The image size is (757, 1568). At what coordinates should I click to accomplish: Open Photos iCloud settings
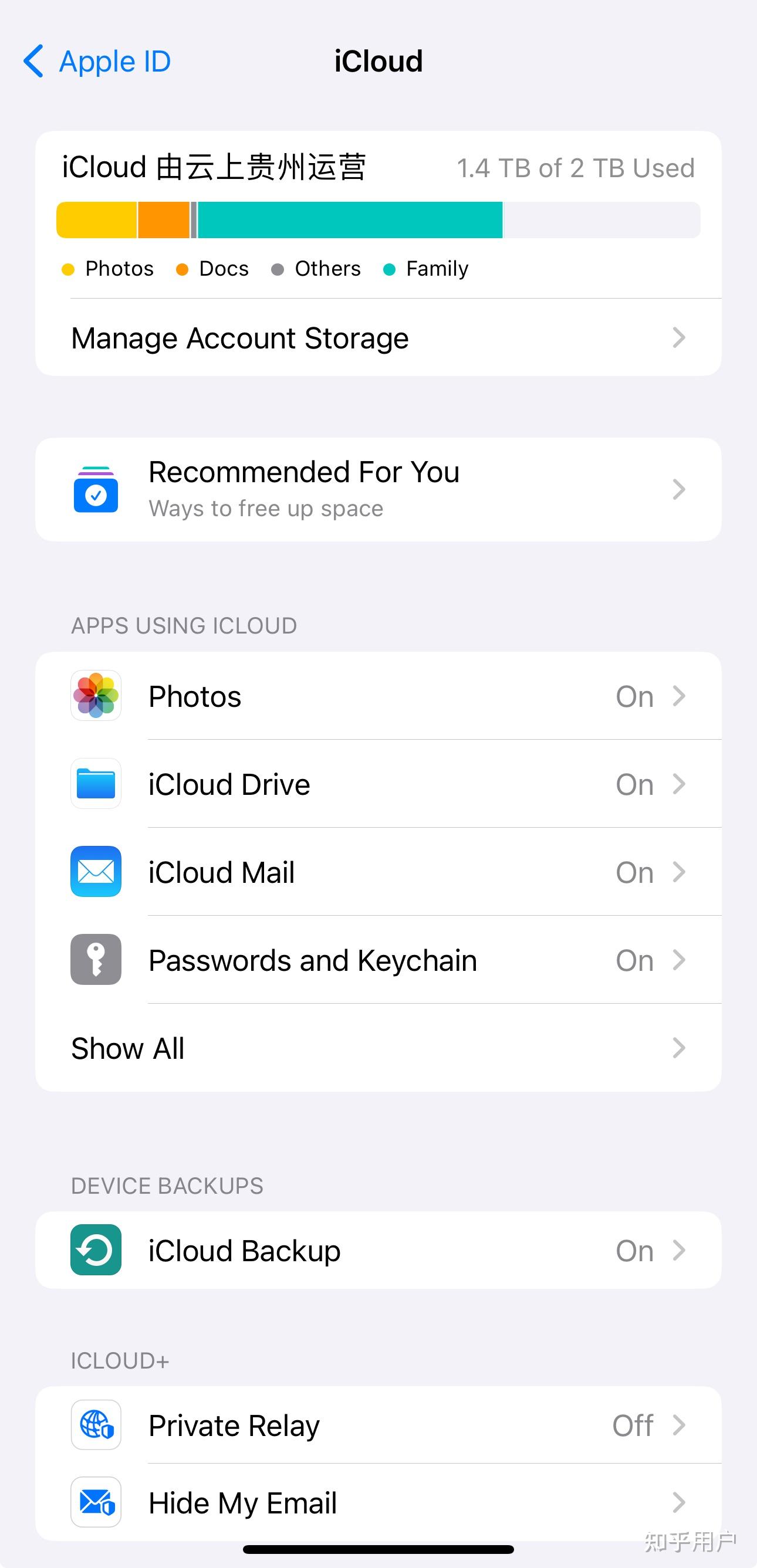pyautogui.click(x=377, y=696)
